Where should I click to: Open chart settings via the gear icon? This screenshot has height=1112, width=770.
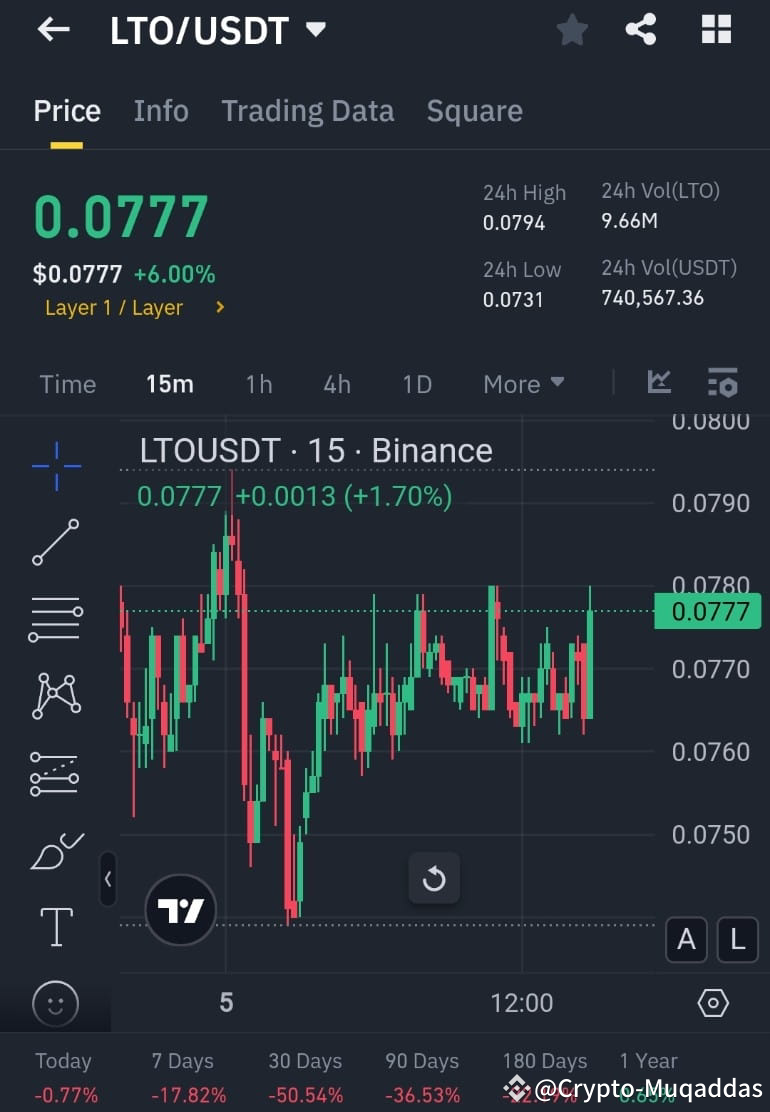click(712, 1003)
